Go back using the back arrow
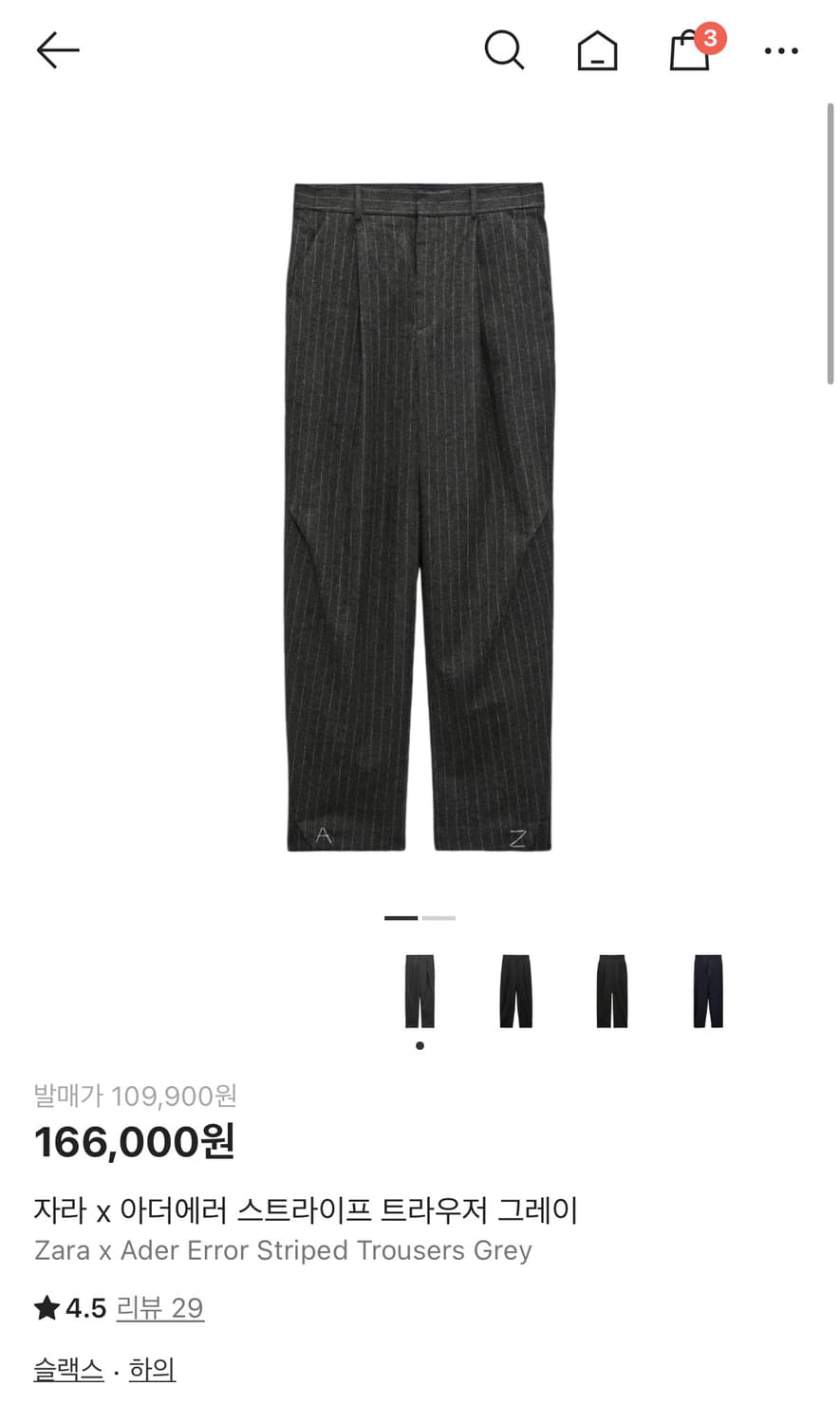Screen dimensions: 840x1424 pos(57,50)
